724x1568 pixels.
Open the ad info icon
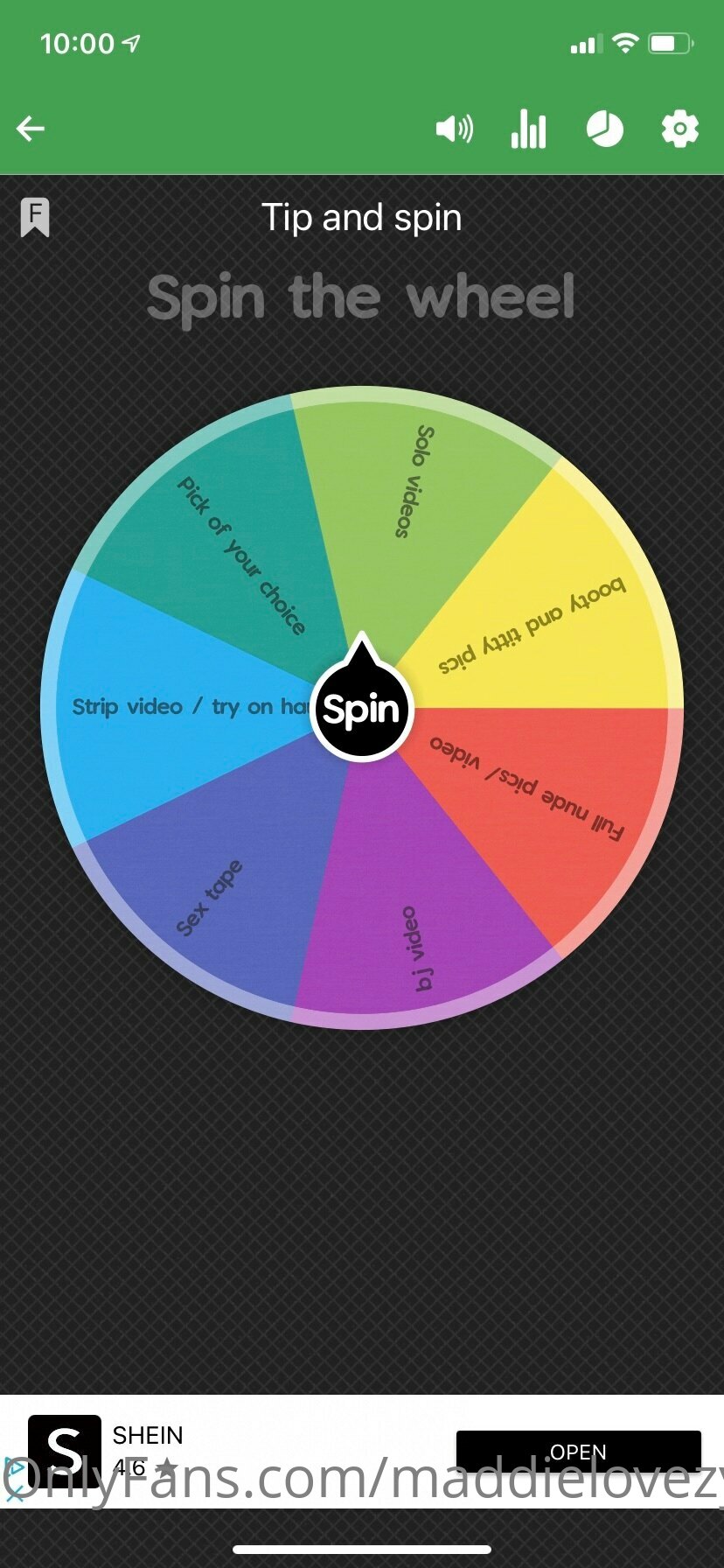pyautogui.click(x=14, y=1467)
